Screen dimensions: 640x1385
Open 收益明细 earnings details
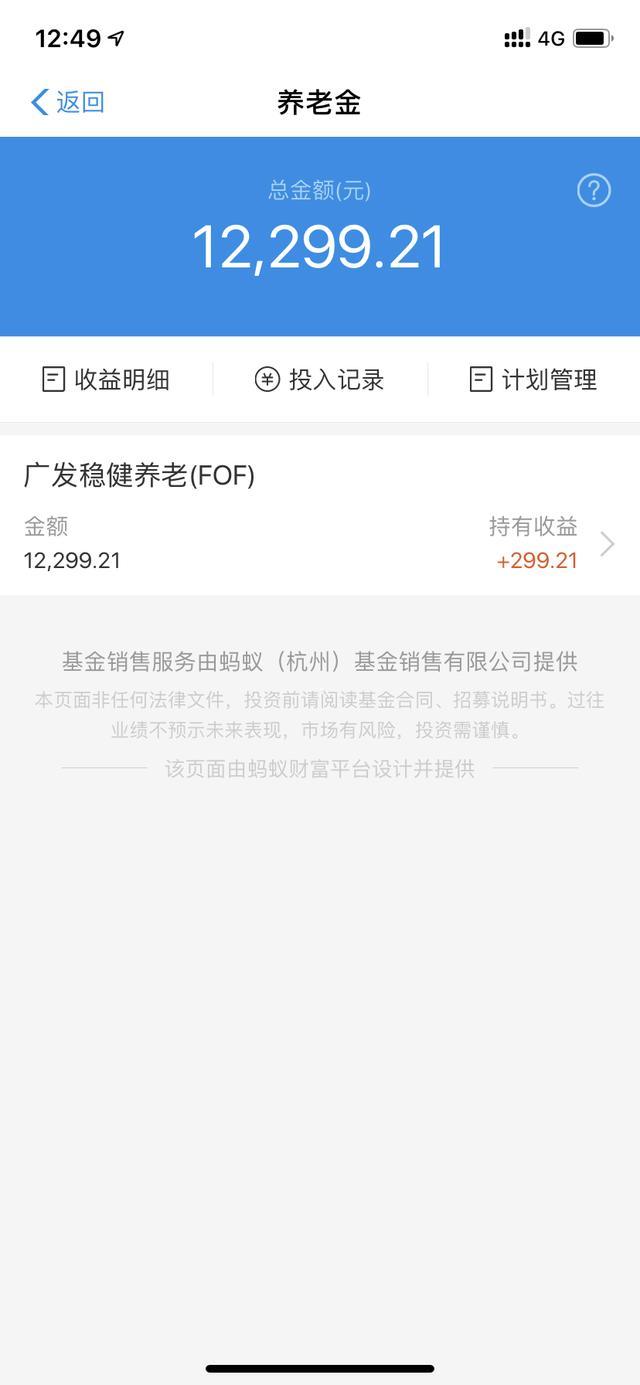click(x=106, y=380)
